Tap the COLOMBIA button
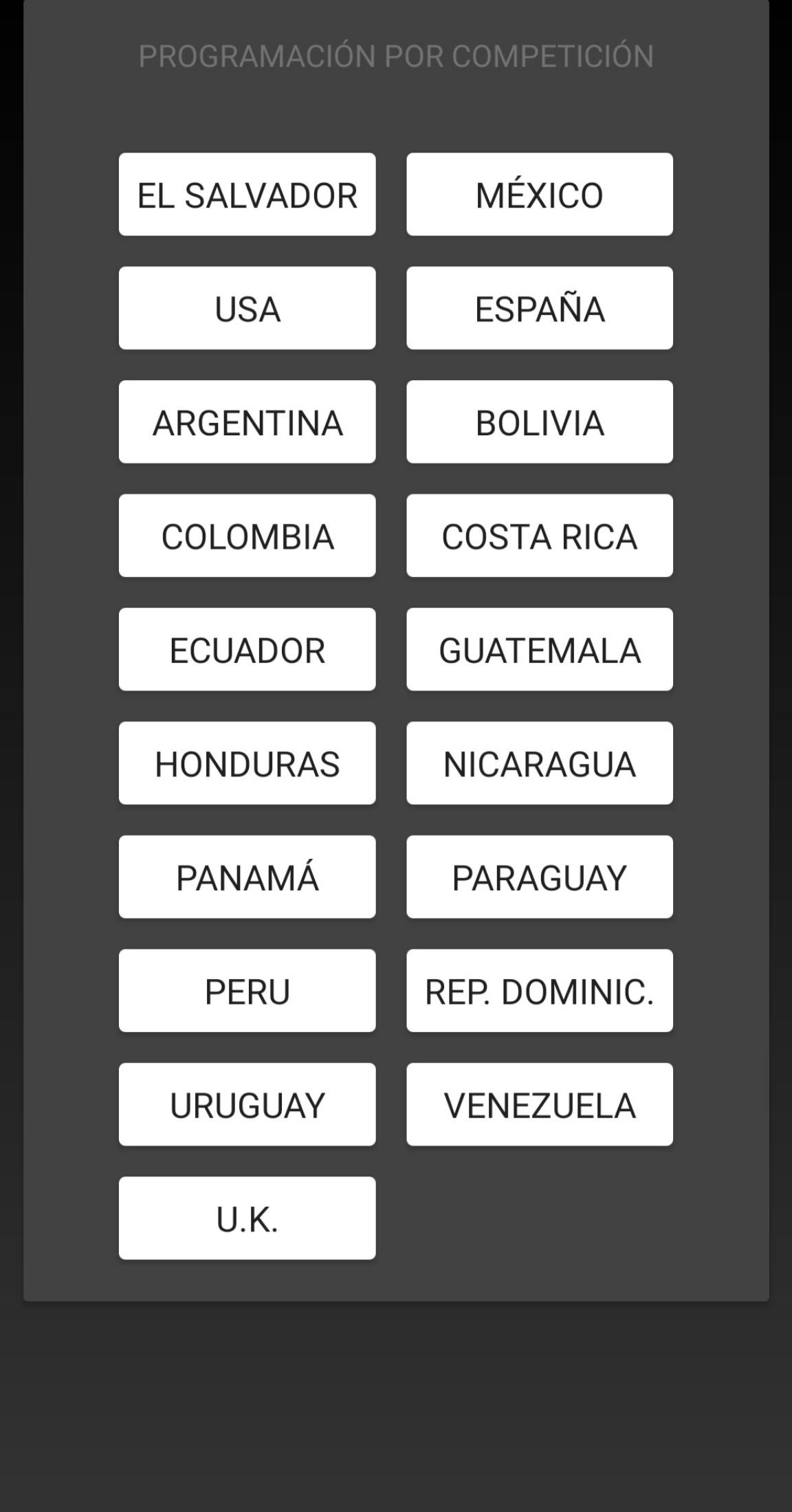792x1512 pixels. [247, 536]
